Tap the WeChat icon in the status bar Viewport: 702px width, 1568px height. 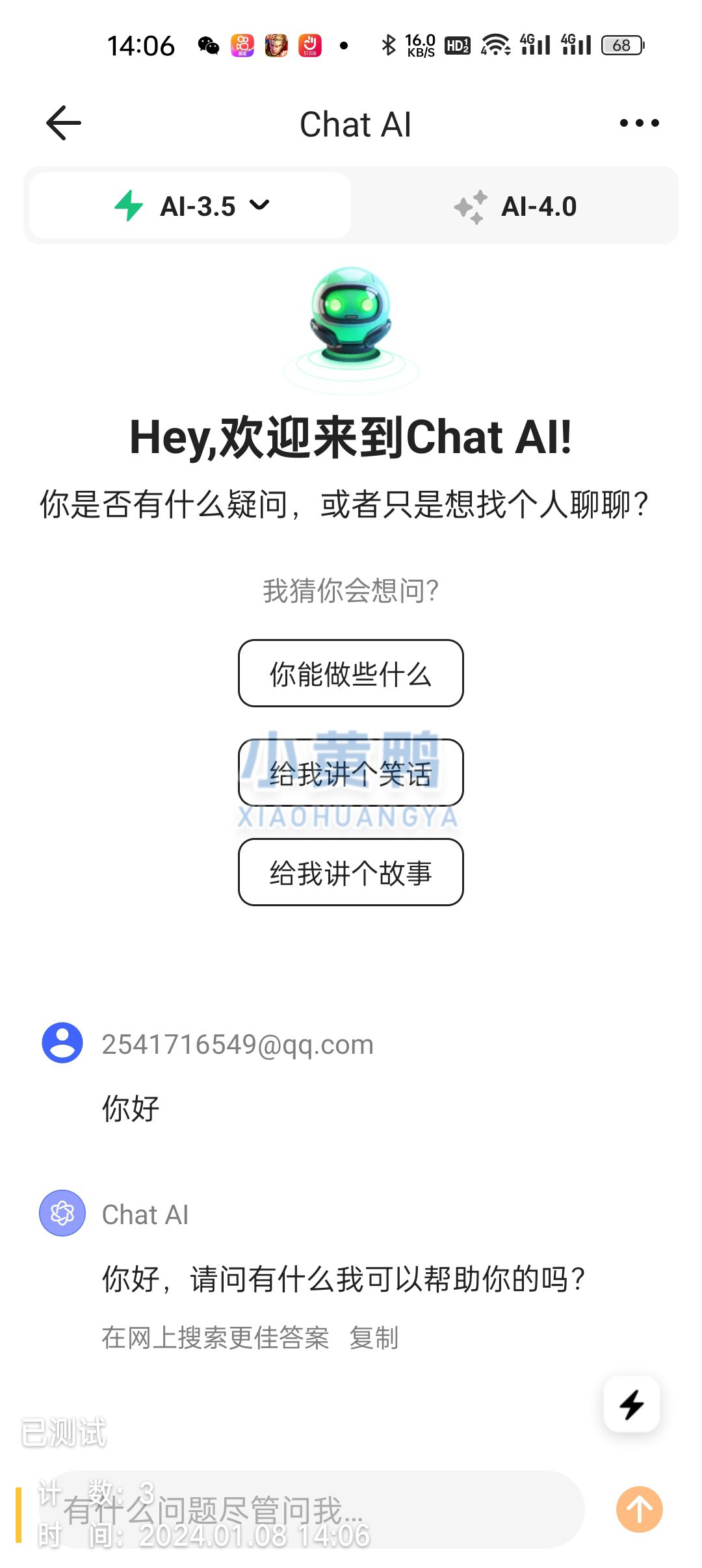(x=209, y=44)
